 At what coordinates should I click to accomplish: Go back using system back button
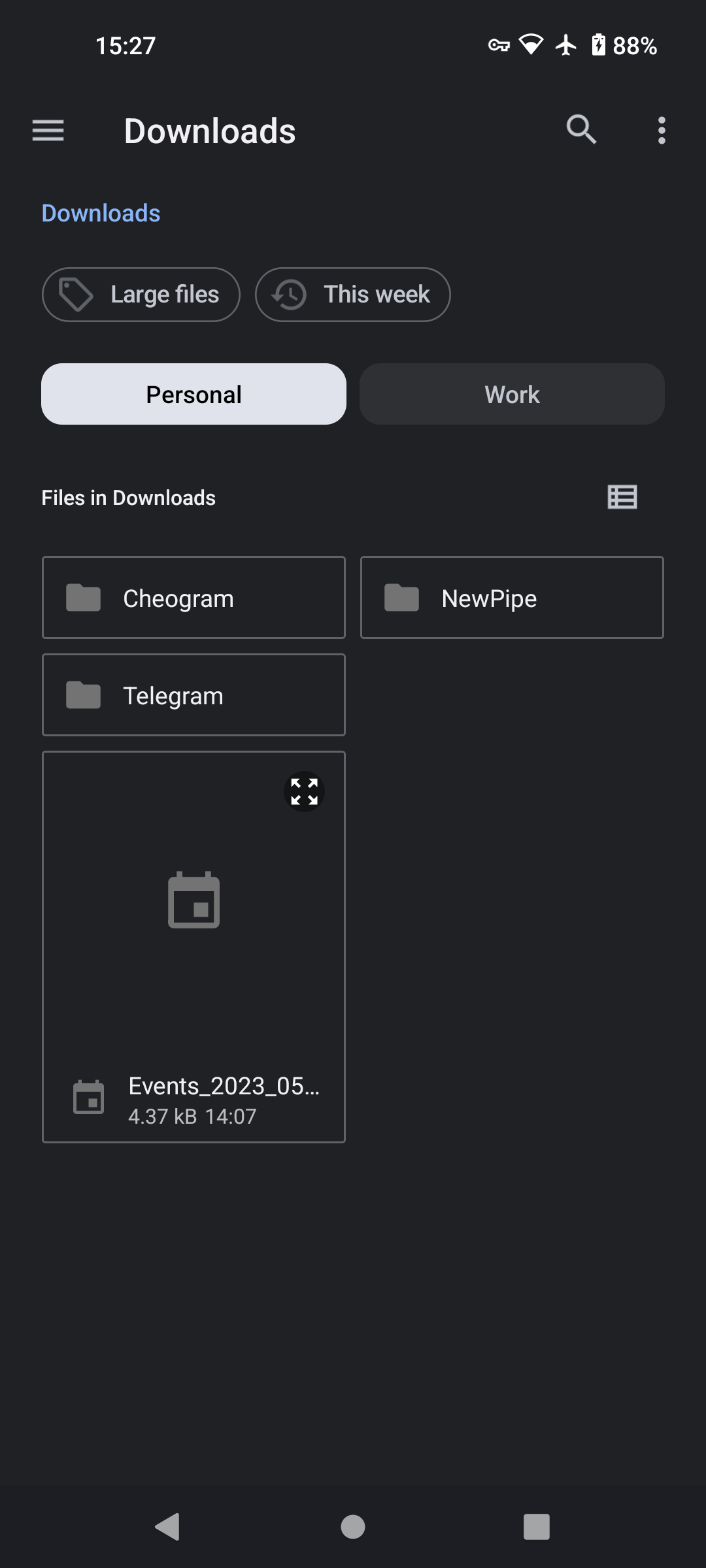(167, 1527)
